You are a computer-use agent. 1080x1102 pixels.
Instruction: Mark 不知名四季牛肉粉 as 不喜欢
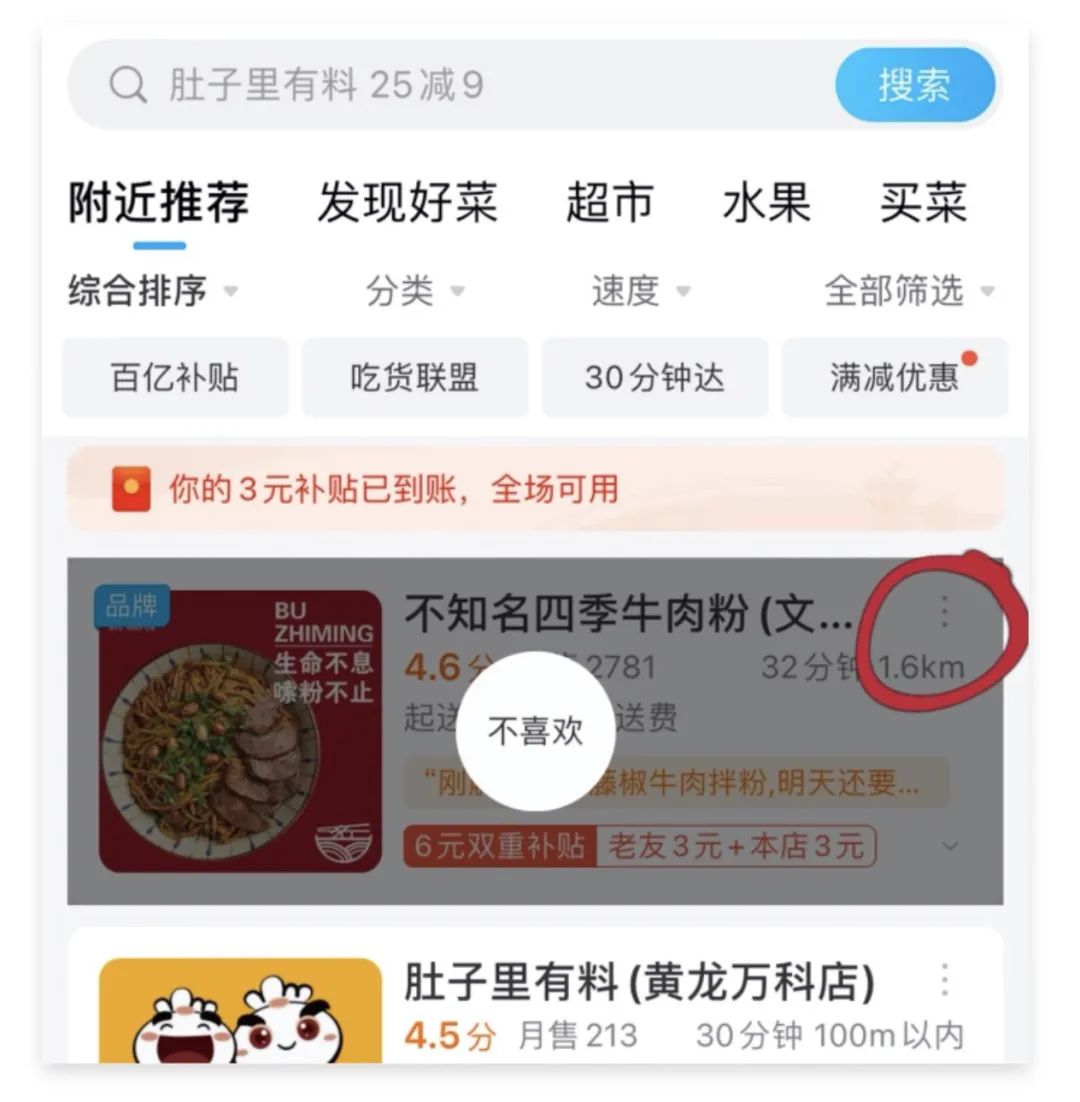(x=535, y=731)
